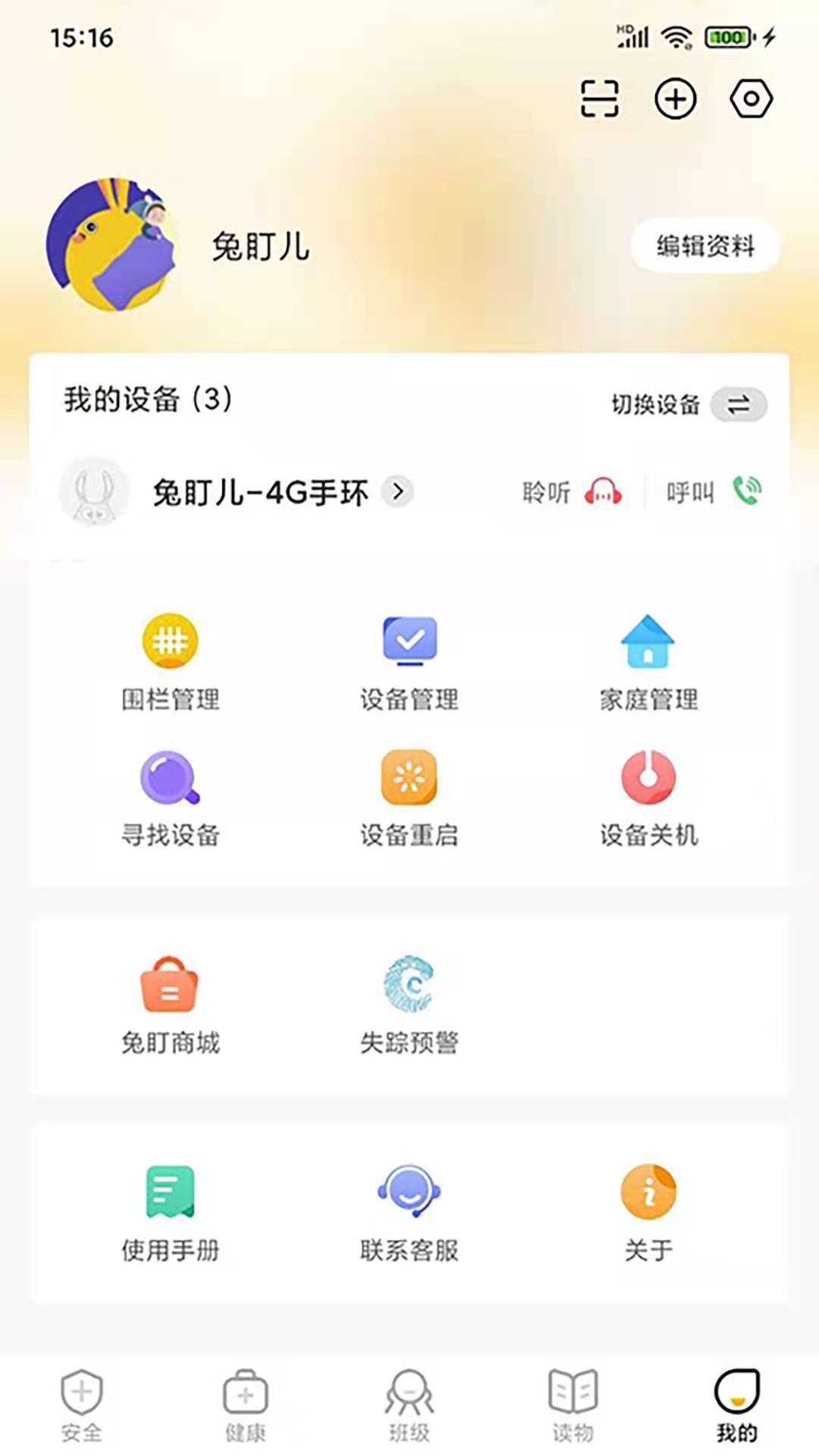Tap 设备重启 to restart the device

tap(409, 796)
